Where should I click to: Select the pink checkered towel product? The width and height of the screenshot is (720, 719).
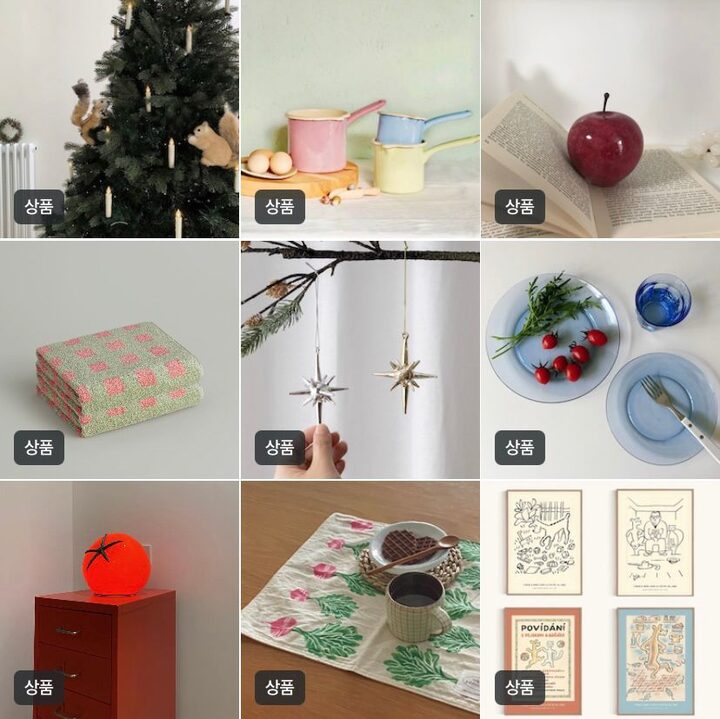pyautogui.click(x=119, y=359)
